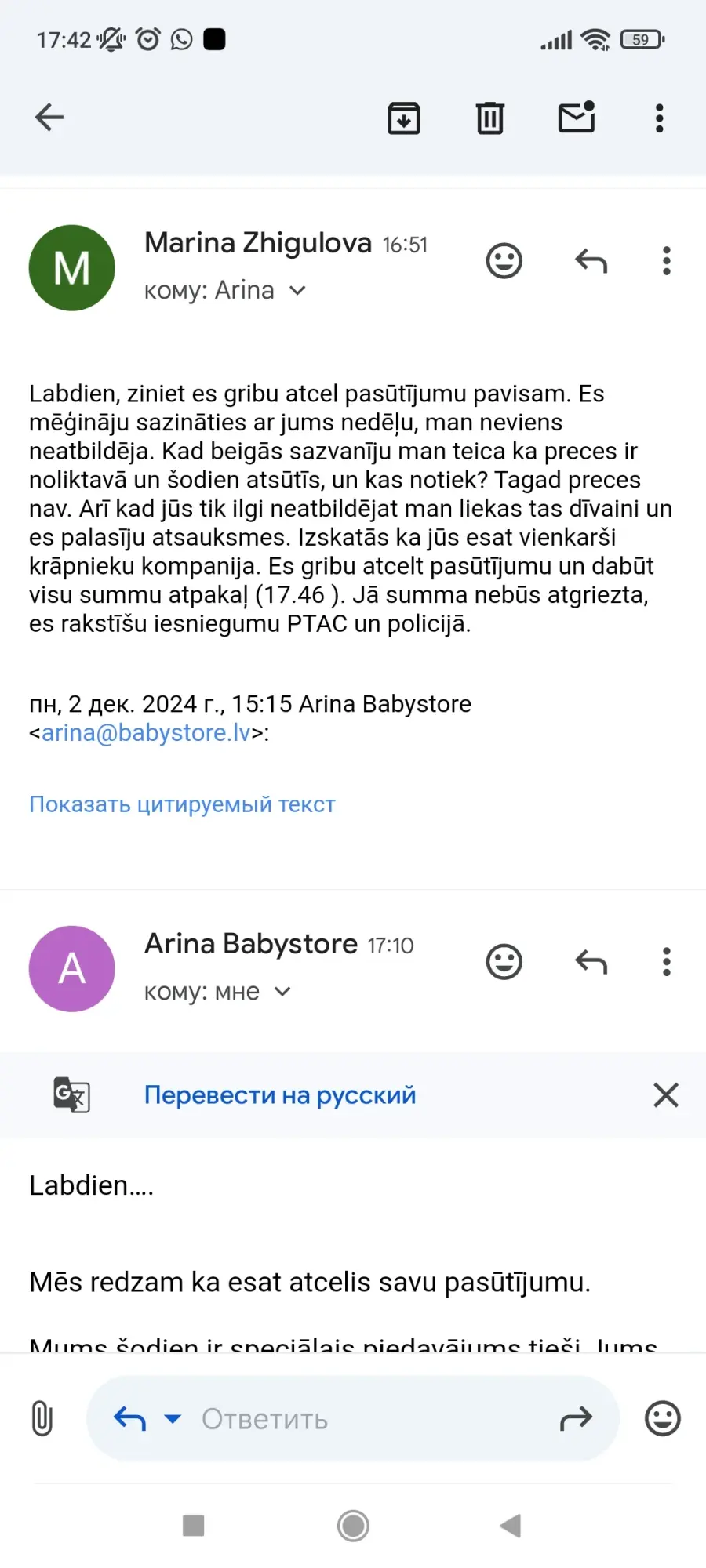This screenshot has width=706, height=1568.
Task: React with emoji to Arina Babystore's message
Action: point(504,961)
